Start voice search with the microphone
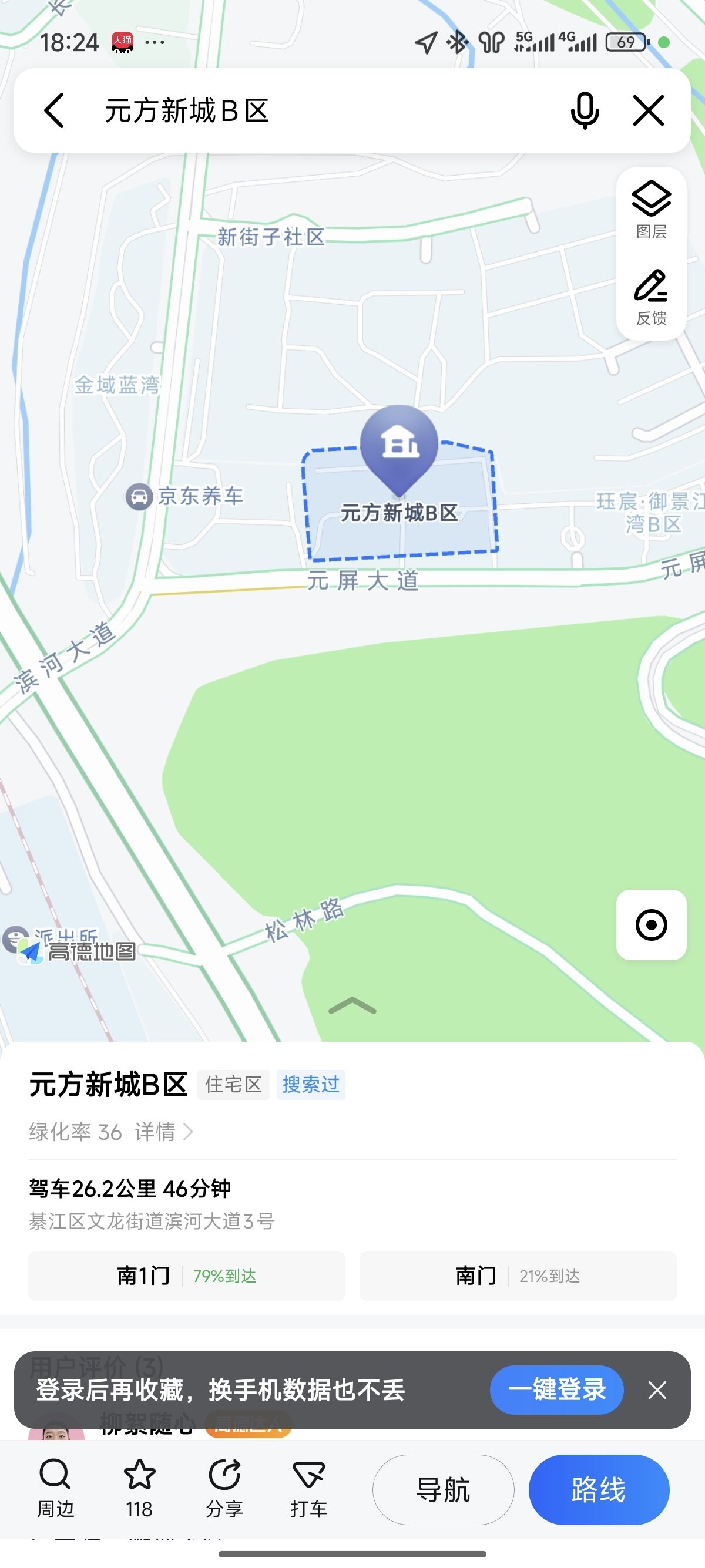Viewport: 705px width, 1568px height. [x=585, y=111]
